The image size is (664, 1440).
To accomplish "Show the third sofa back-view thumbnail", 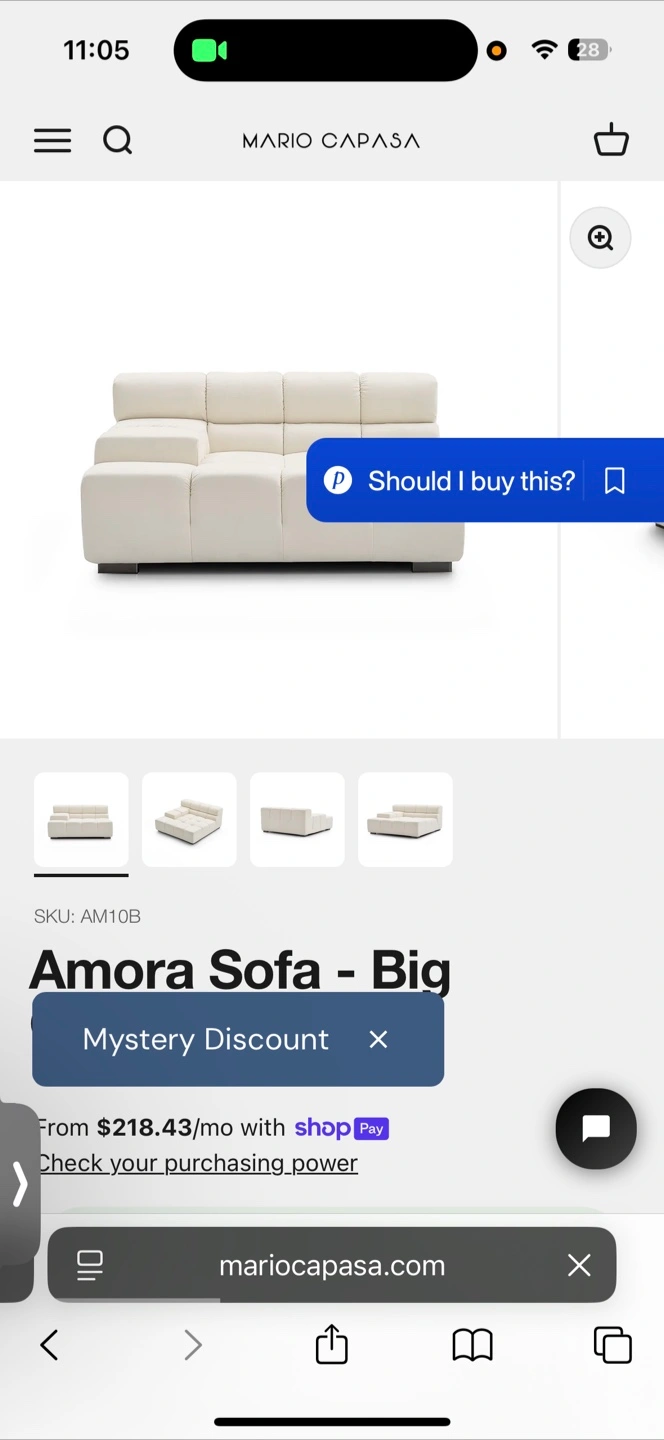I will pos(297,820).
